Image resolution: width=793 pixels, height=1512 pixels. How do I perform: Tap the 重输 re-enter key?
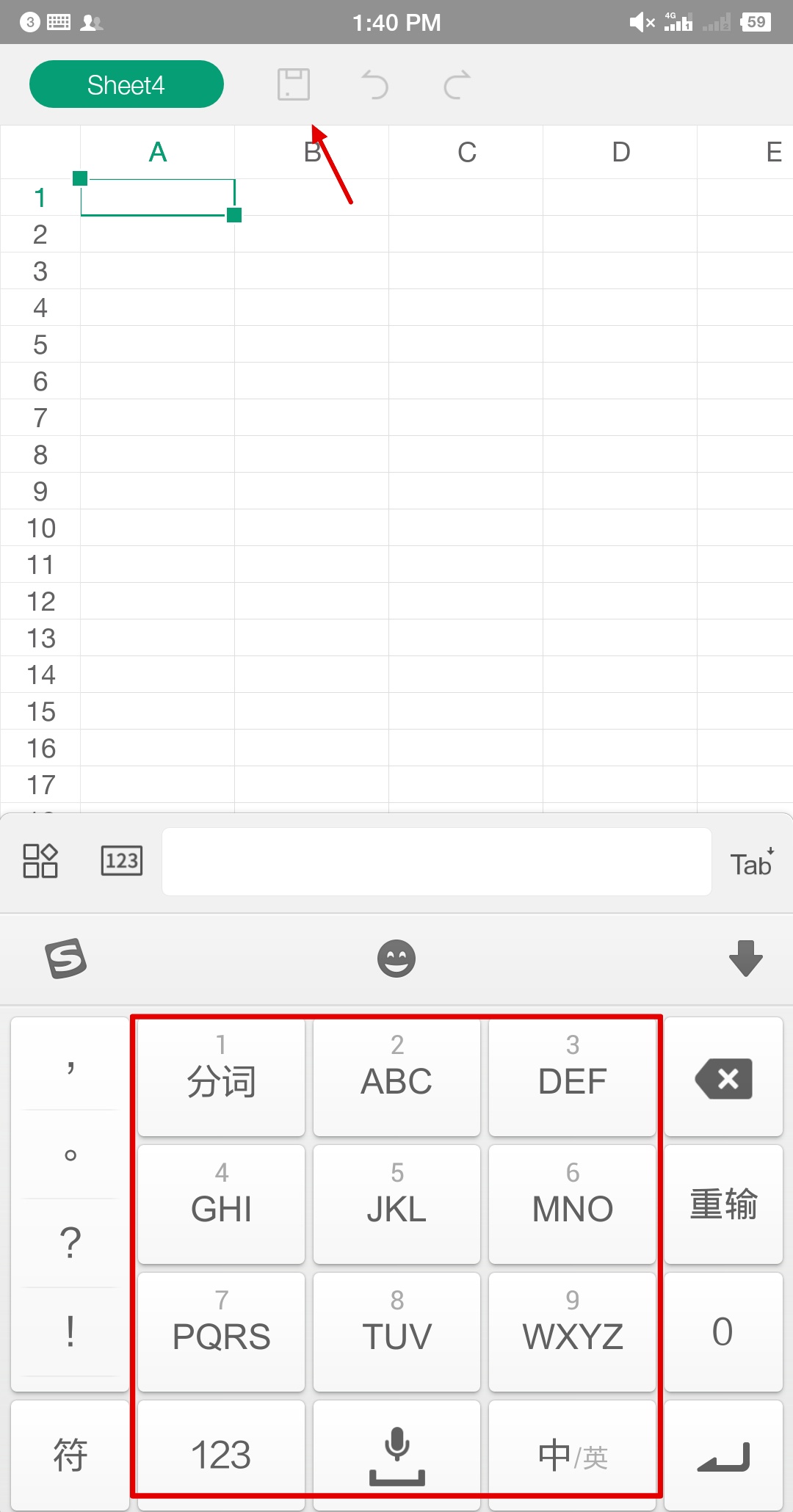[x=724, y=1204]
